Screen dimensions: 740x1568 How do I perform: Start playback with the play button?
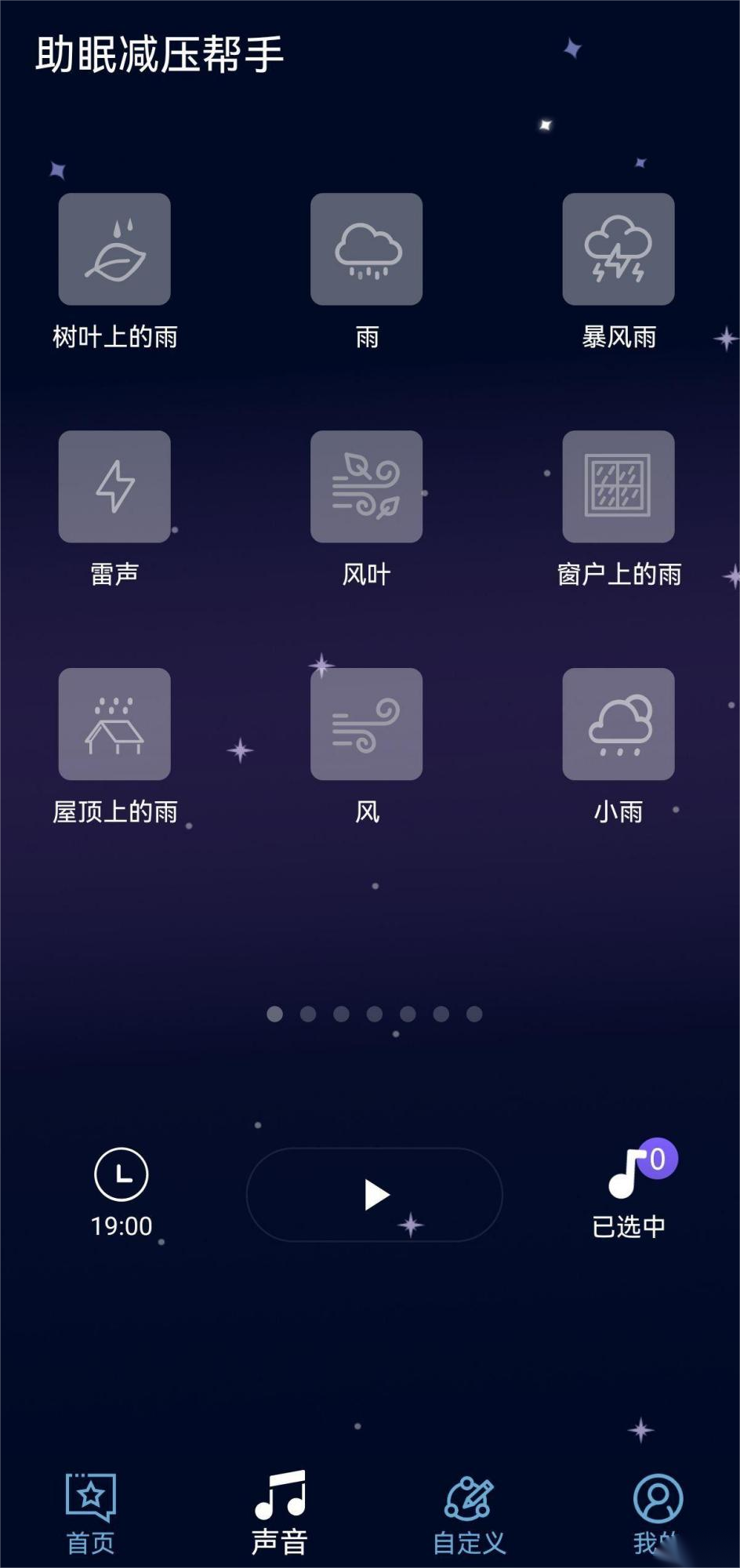pos(375,1195)
